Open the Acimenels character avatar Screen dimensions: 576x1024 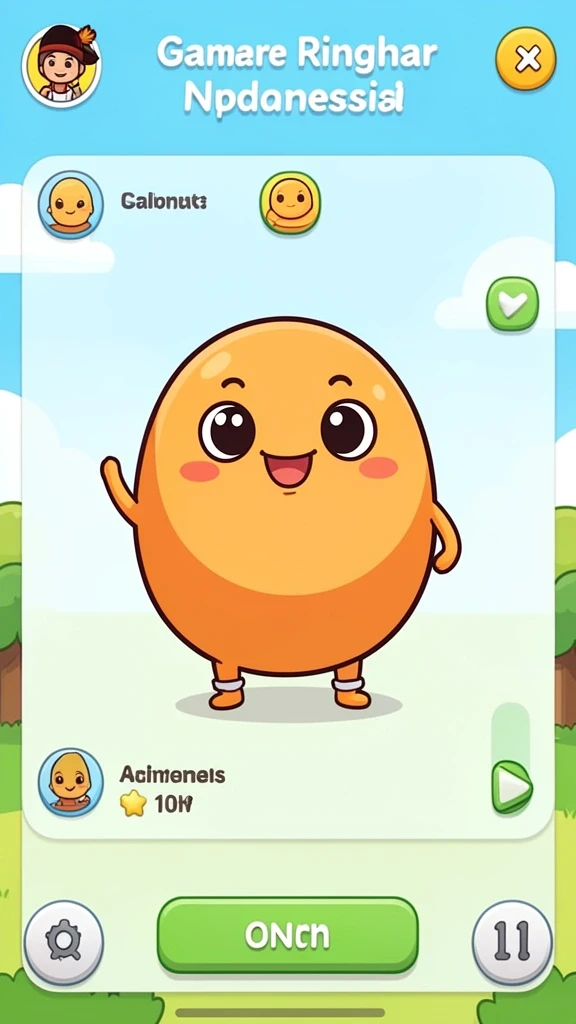(71, 782)
